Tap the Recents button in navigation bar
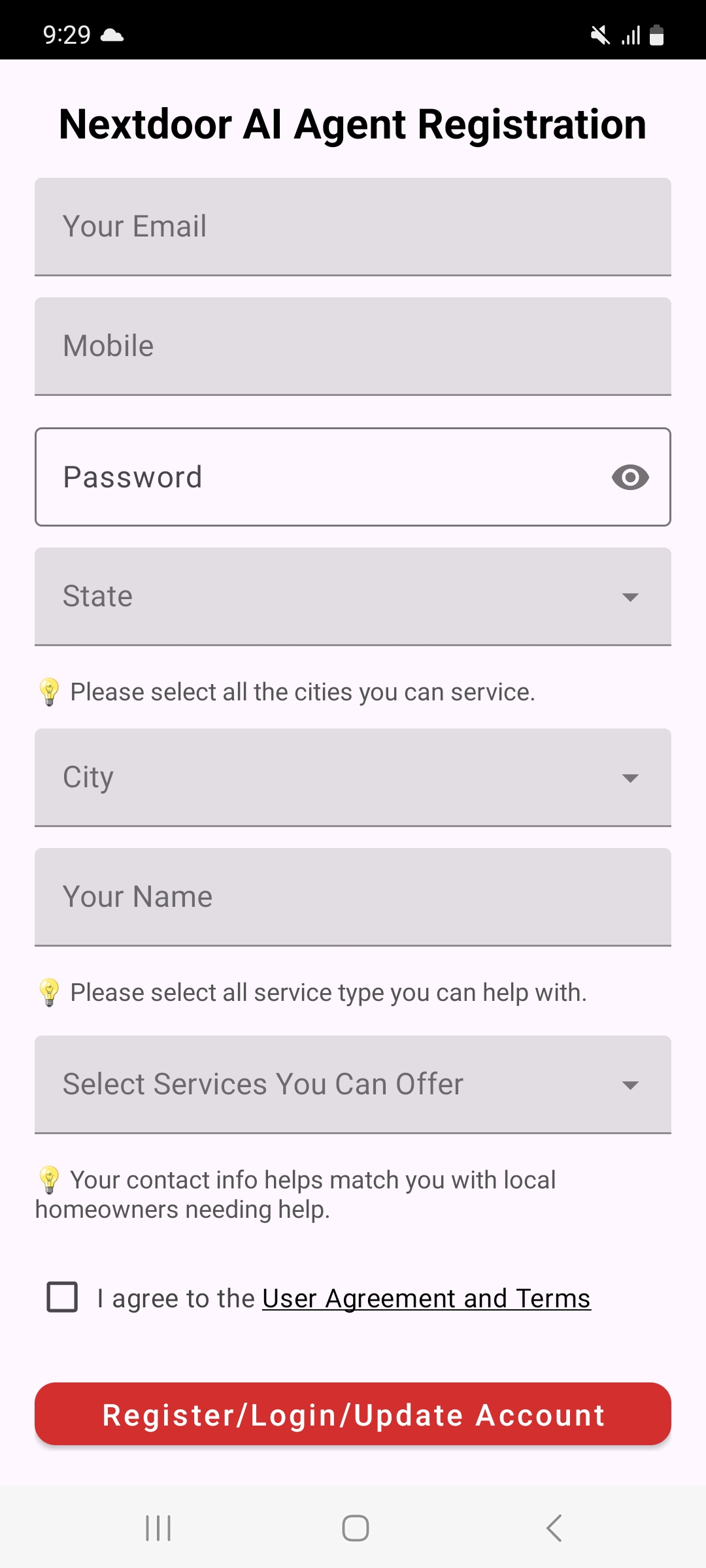 pos(157,1527)
